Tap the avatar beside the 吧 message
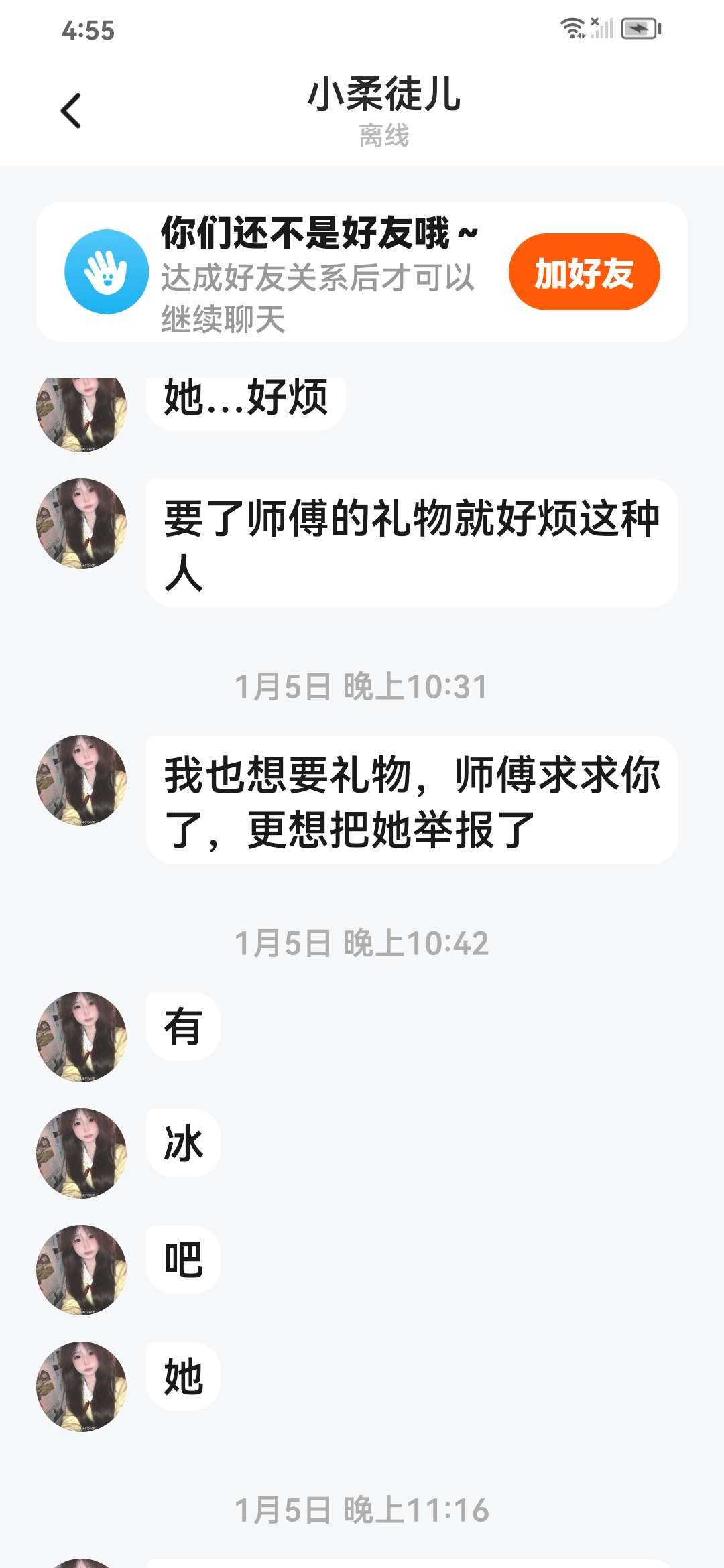This screenshot has width=724, height=1568. pyautogui.click(x=81, y=1270)
